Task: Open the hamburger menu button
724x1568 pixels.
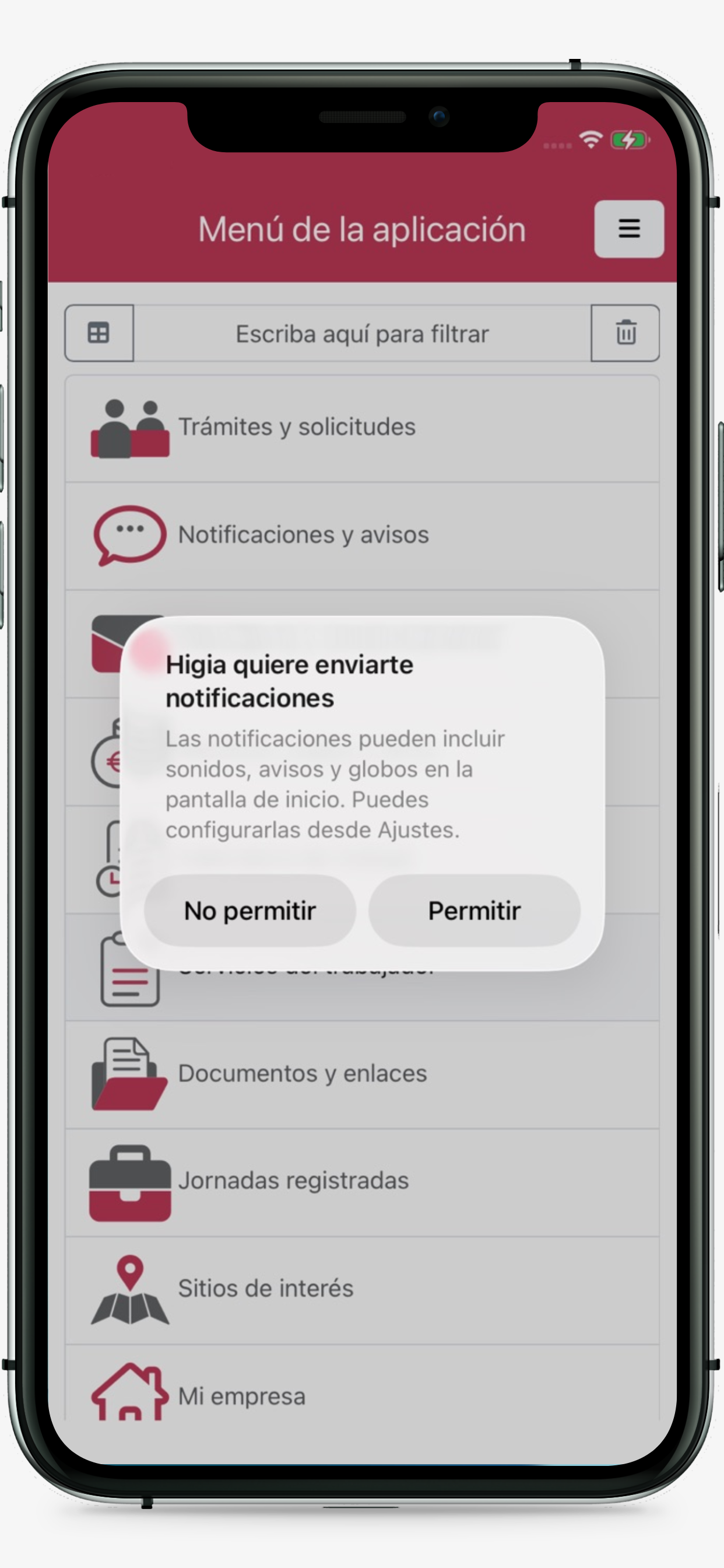Action: pos(628,229)
